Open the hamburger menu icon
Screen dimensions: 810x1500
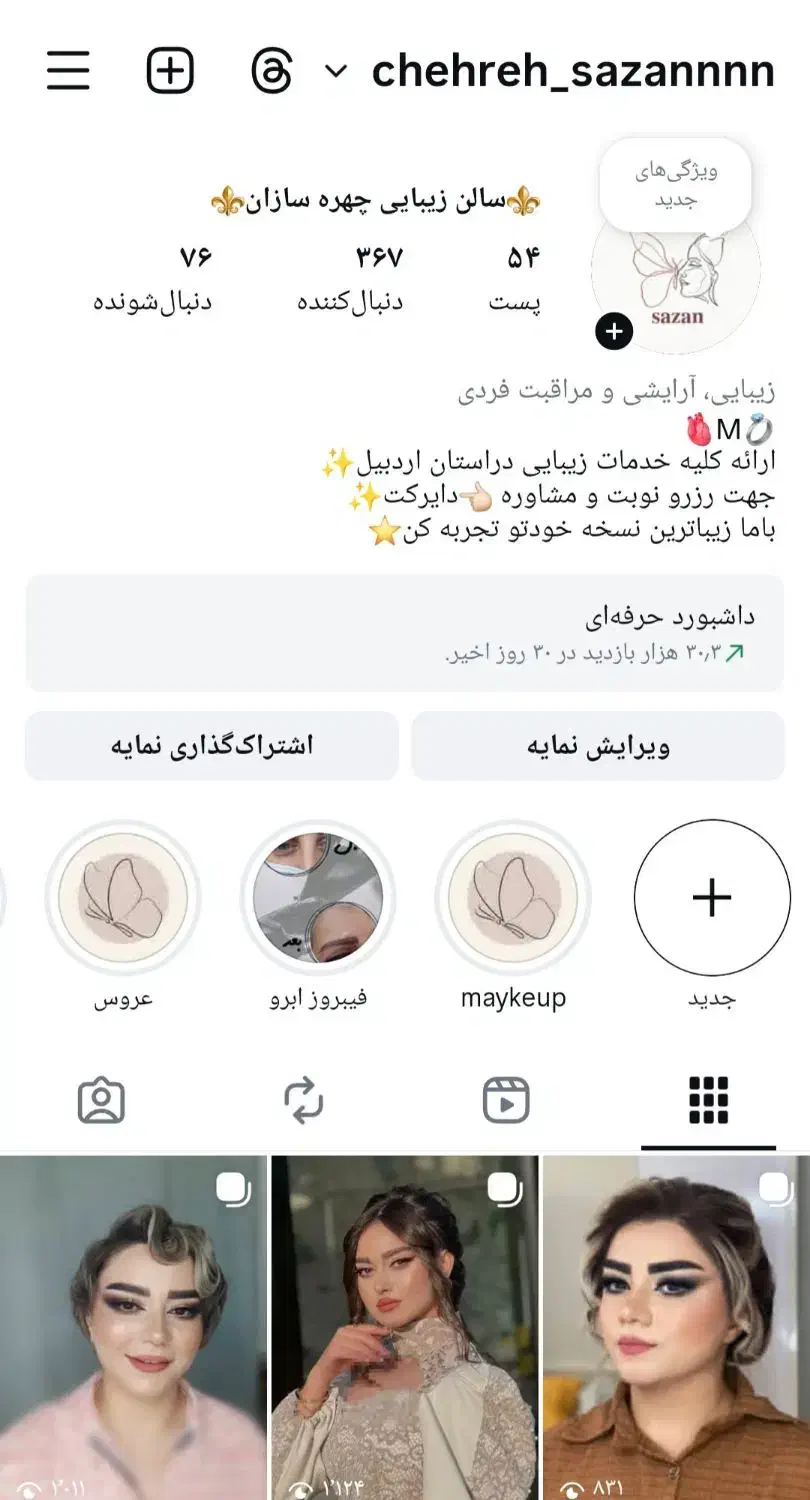click(x=67, y=70)
